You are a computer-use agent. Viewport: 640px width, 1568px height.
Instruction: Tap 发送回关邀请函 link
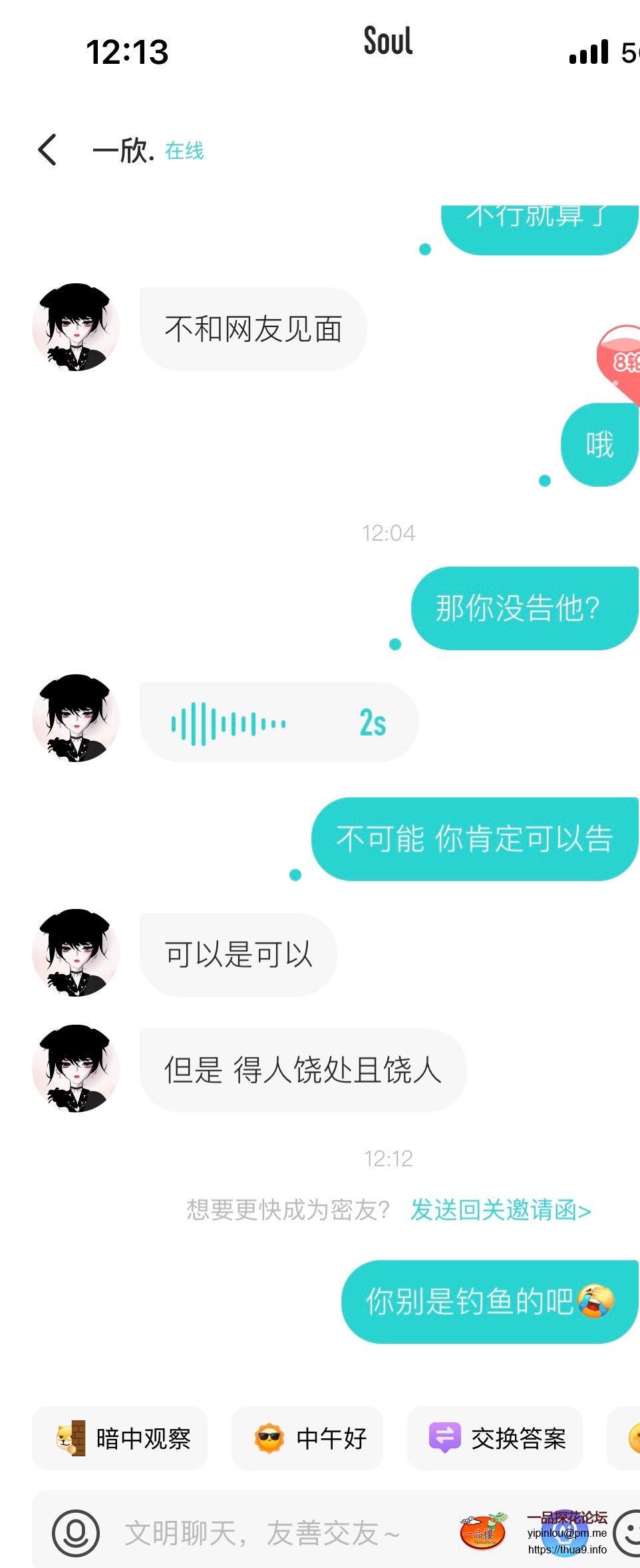500,1210
